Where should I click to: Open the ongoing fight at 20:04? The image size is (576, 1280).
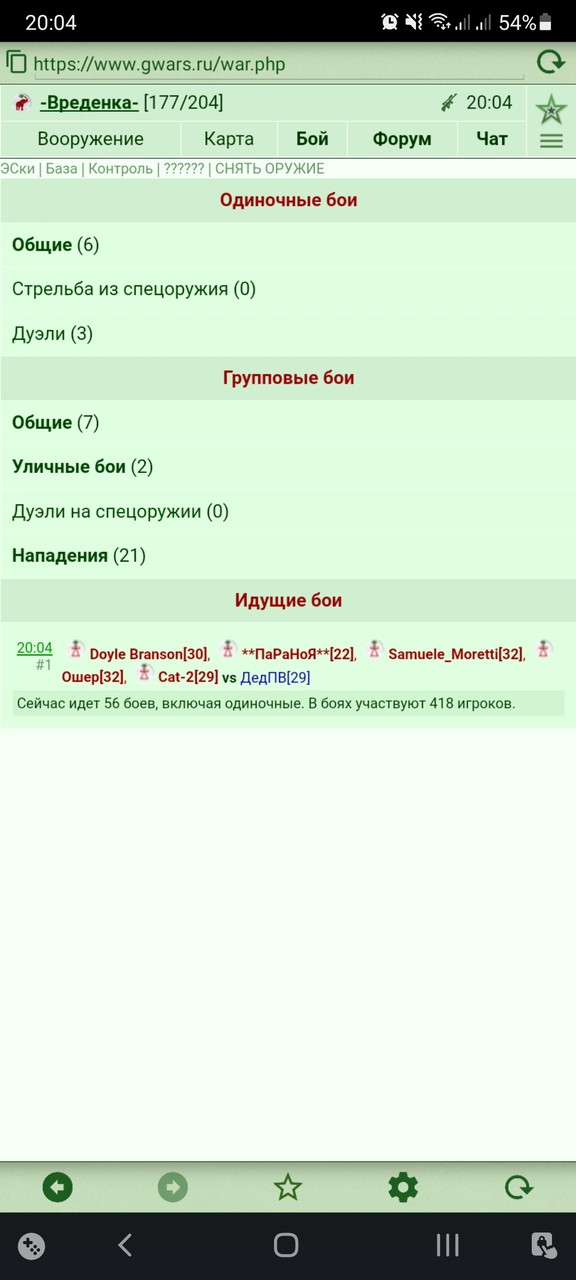(x=35, y=648)
